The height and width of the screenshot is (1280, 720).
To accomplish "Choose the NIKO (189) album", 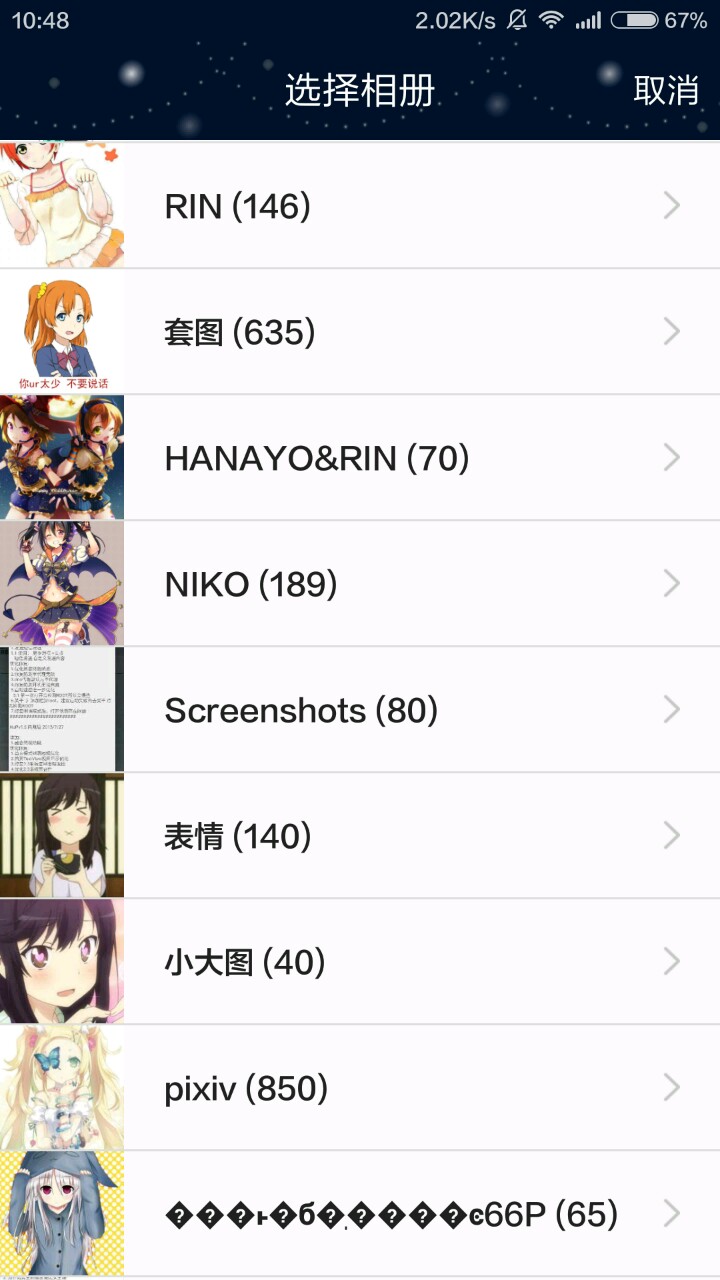I will [x=250, y=584].
